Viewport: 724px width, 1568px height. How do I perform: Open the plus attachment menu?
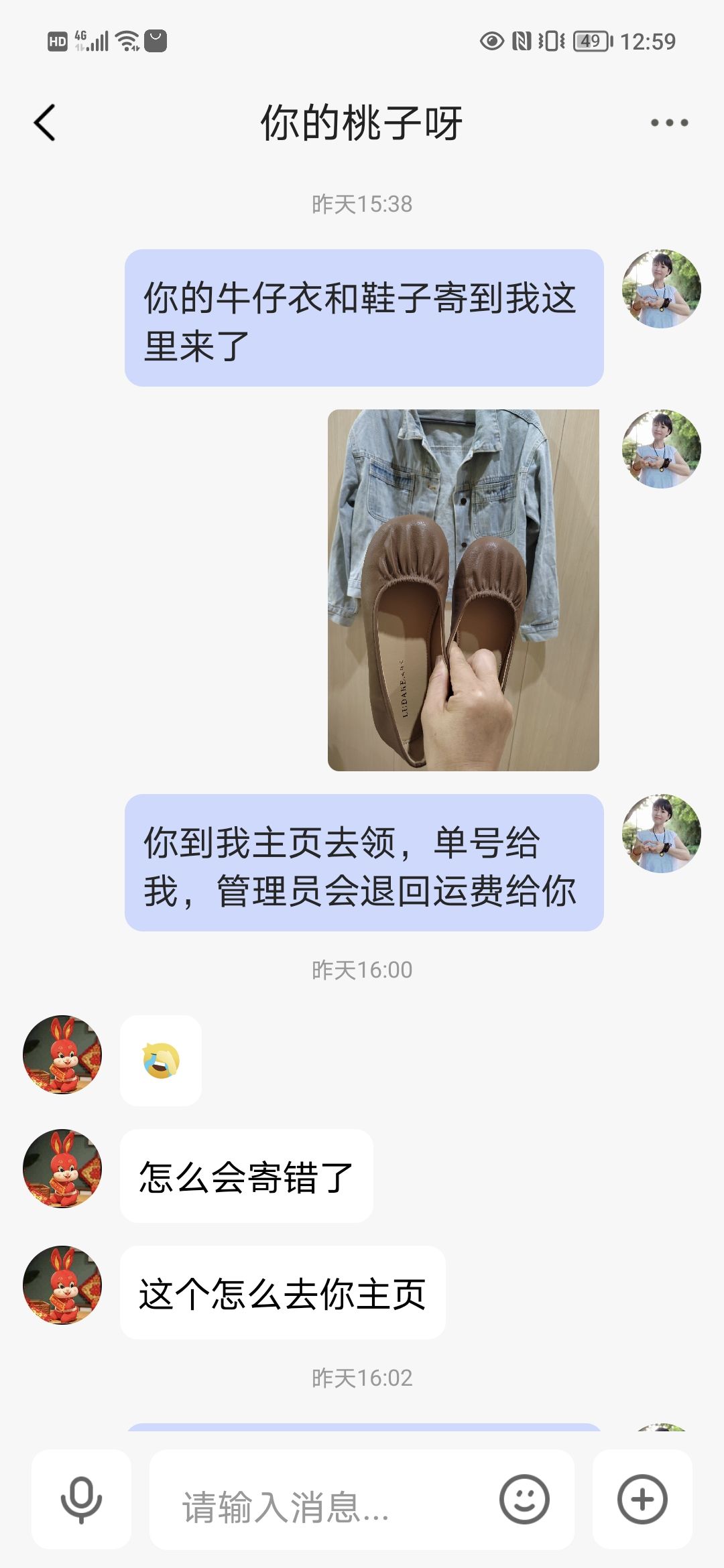point(642,1500)
